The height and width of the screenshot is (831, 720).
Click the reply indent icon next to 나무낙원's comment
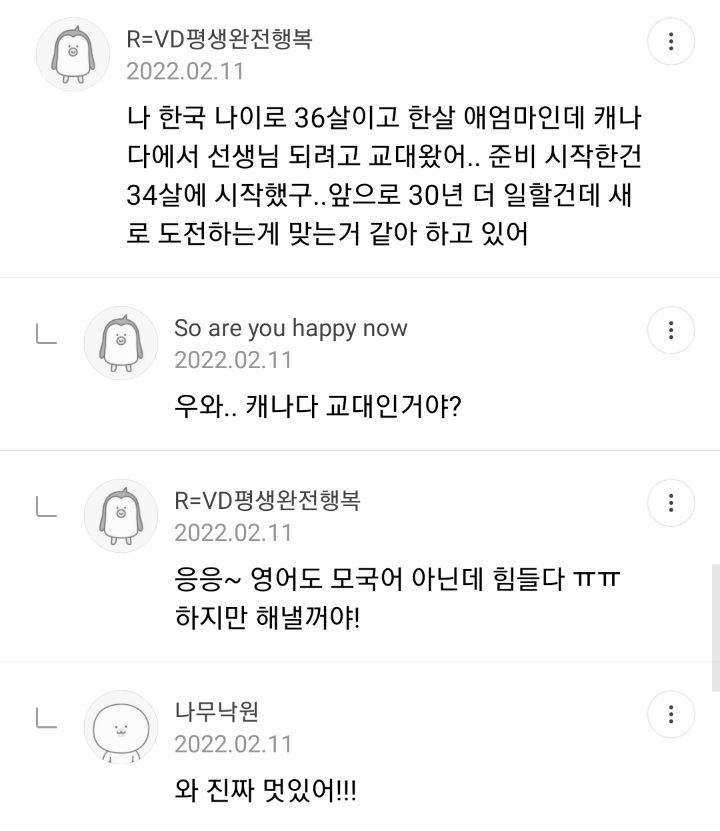tap(44, 716)
